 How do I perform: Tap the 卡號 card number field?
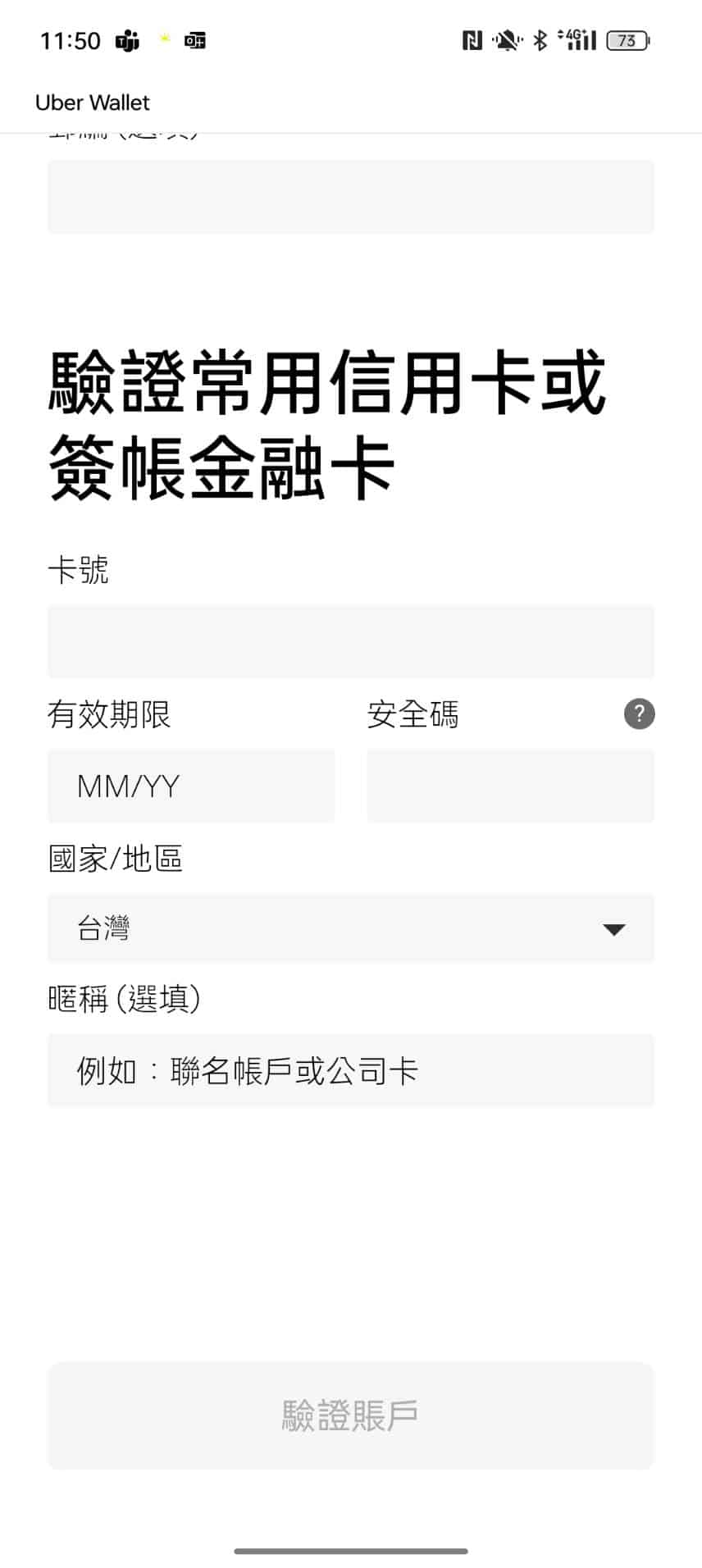coord(351,641)
